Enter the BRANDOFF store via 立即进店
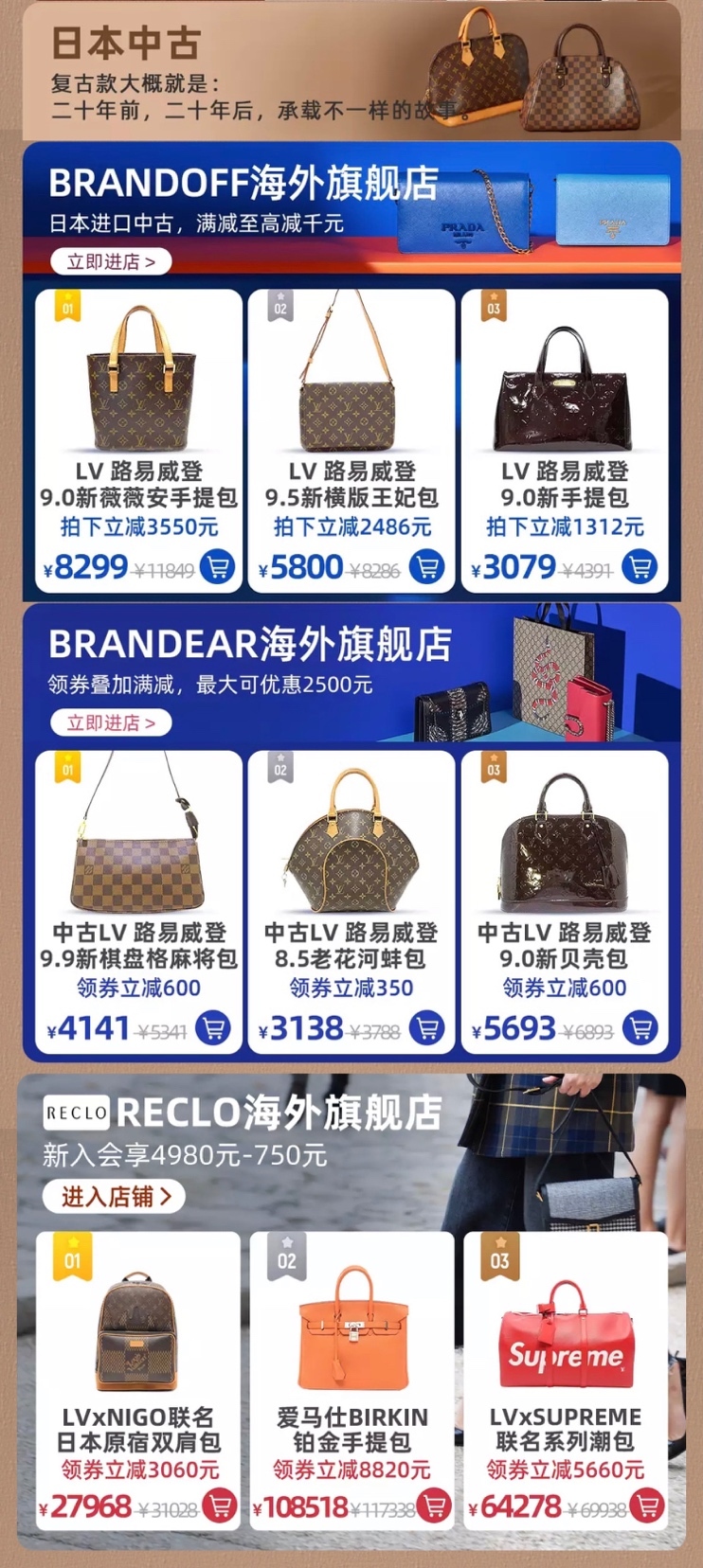This screenshot has height=1568, width=703. click(110, 261)
